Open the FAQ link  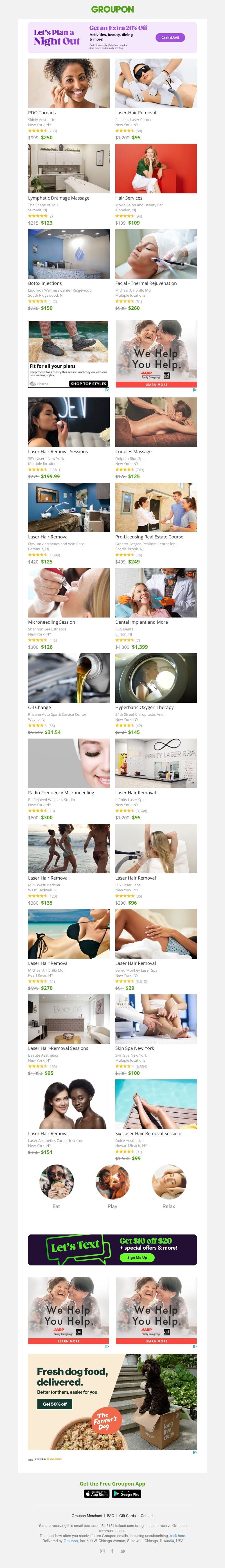(x=111, y=1515)
